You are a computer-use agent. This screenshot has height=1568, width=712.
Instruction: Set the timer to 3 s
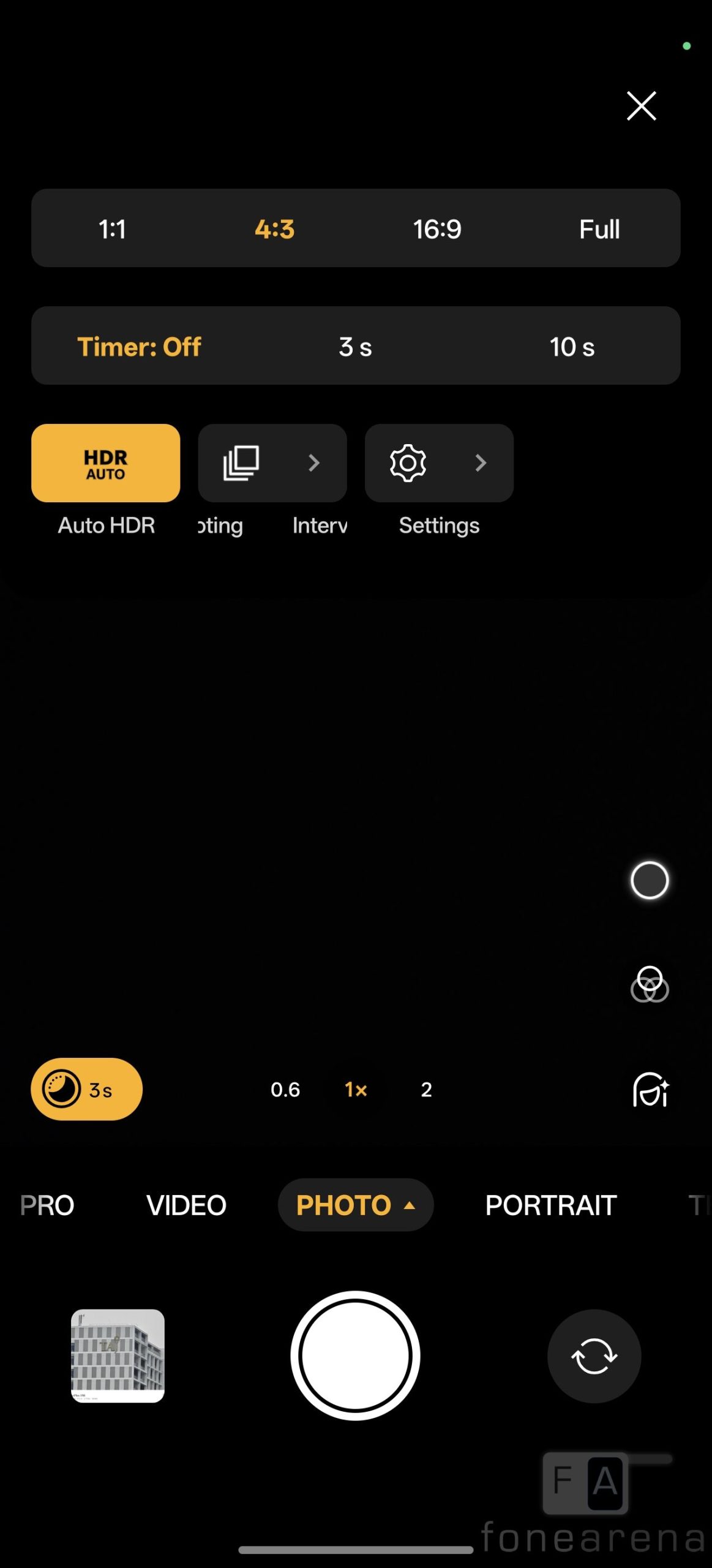tap(355, 347)
